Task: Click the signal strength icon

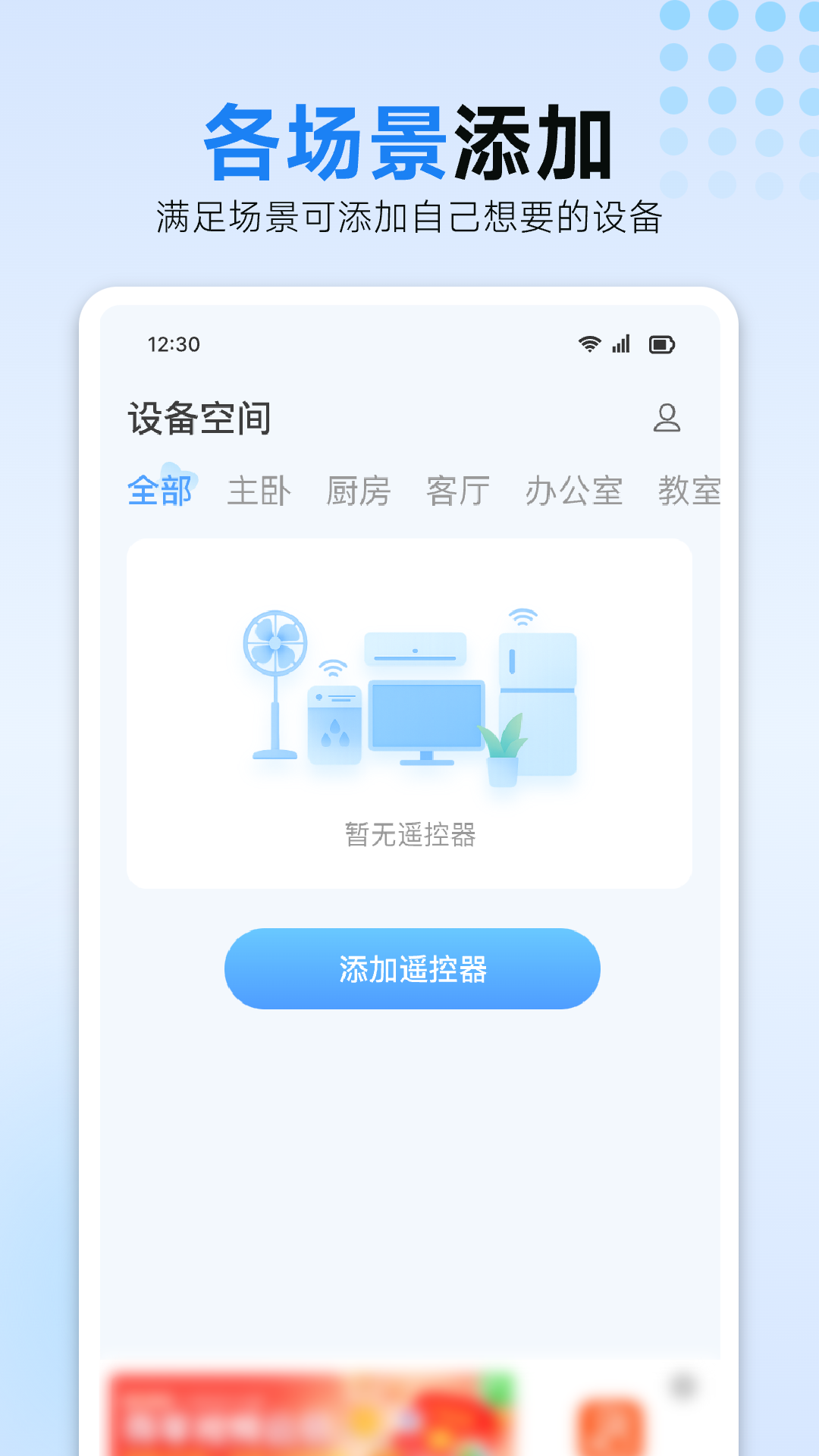Action: [621, 344]
